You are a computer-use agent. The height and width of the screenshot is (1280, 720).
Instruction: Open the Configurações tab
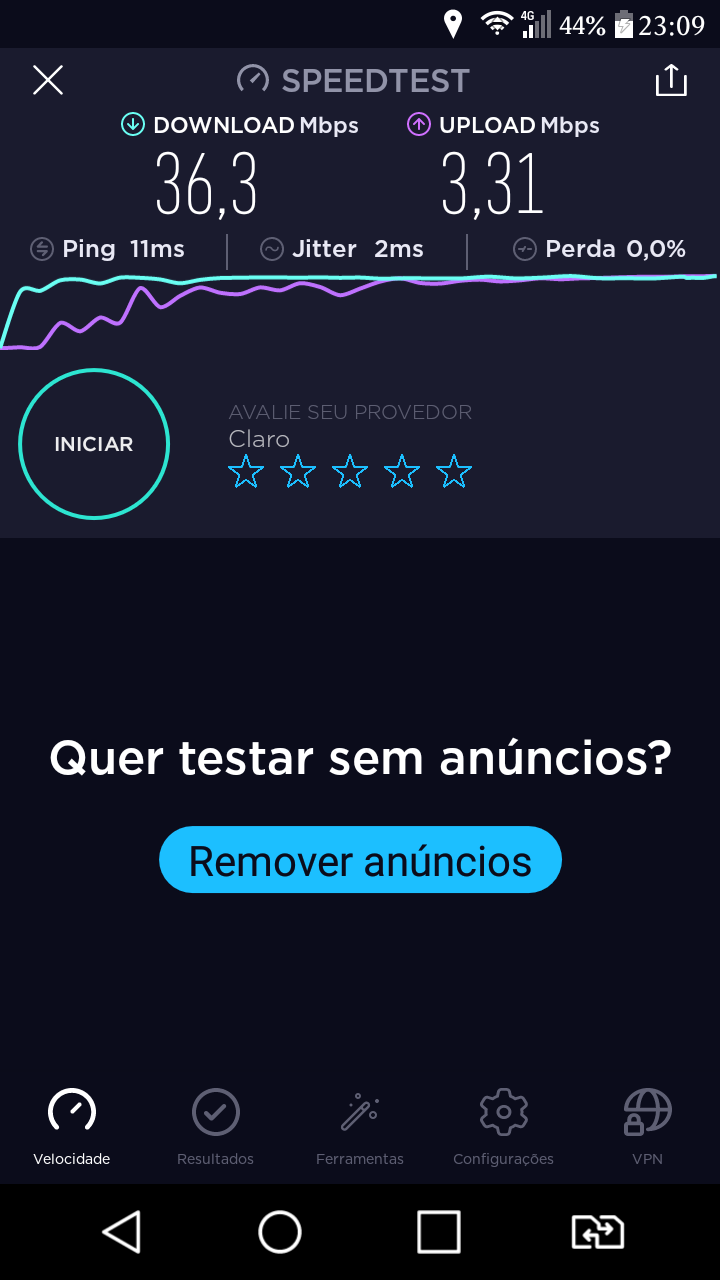click(503, 1127)
